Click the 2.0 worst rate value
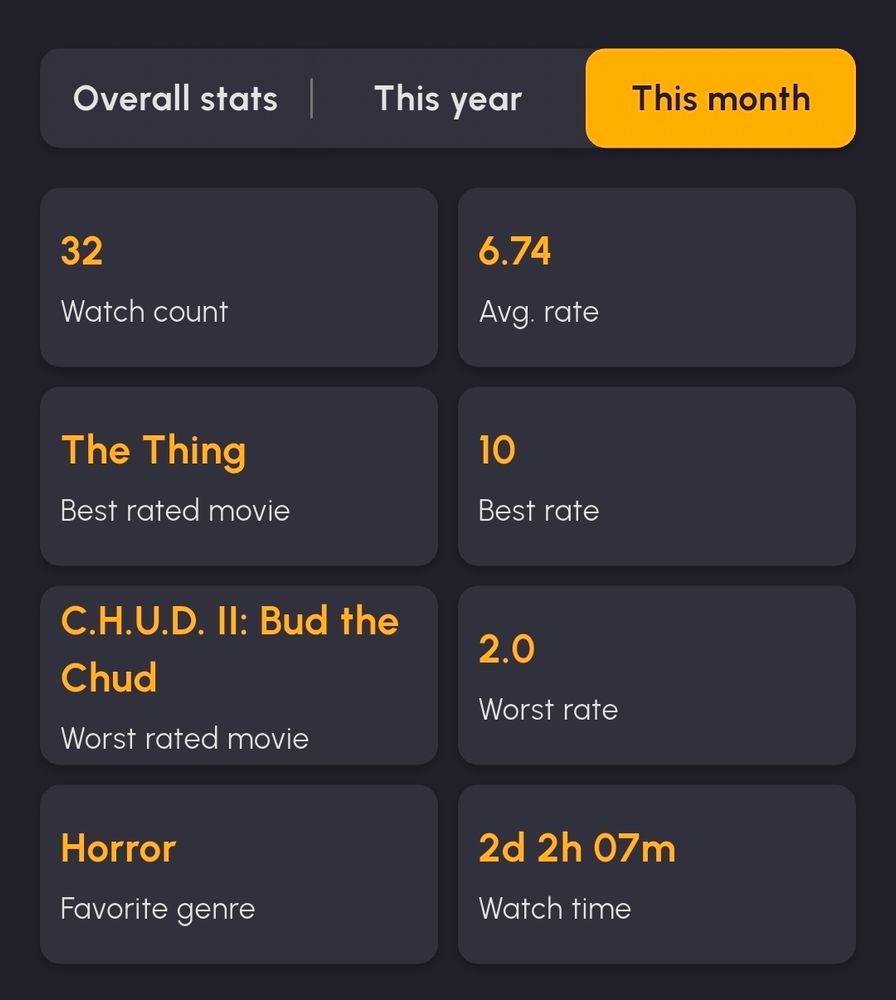This screenshot has height=1000, width=896. (504, 648)
